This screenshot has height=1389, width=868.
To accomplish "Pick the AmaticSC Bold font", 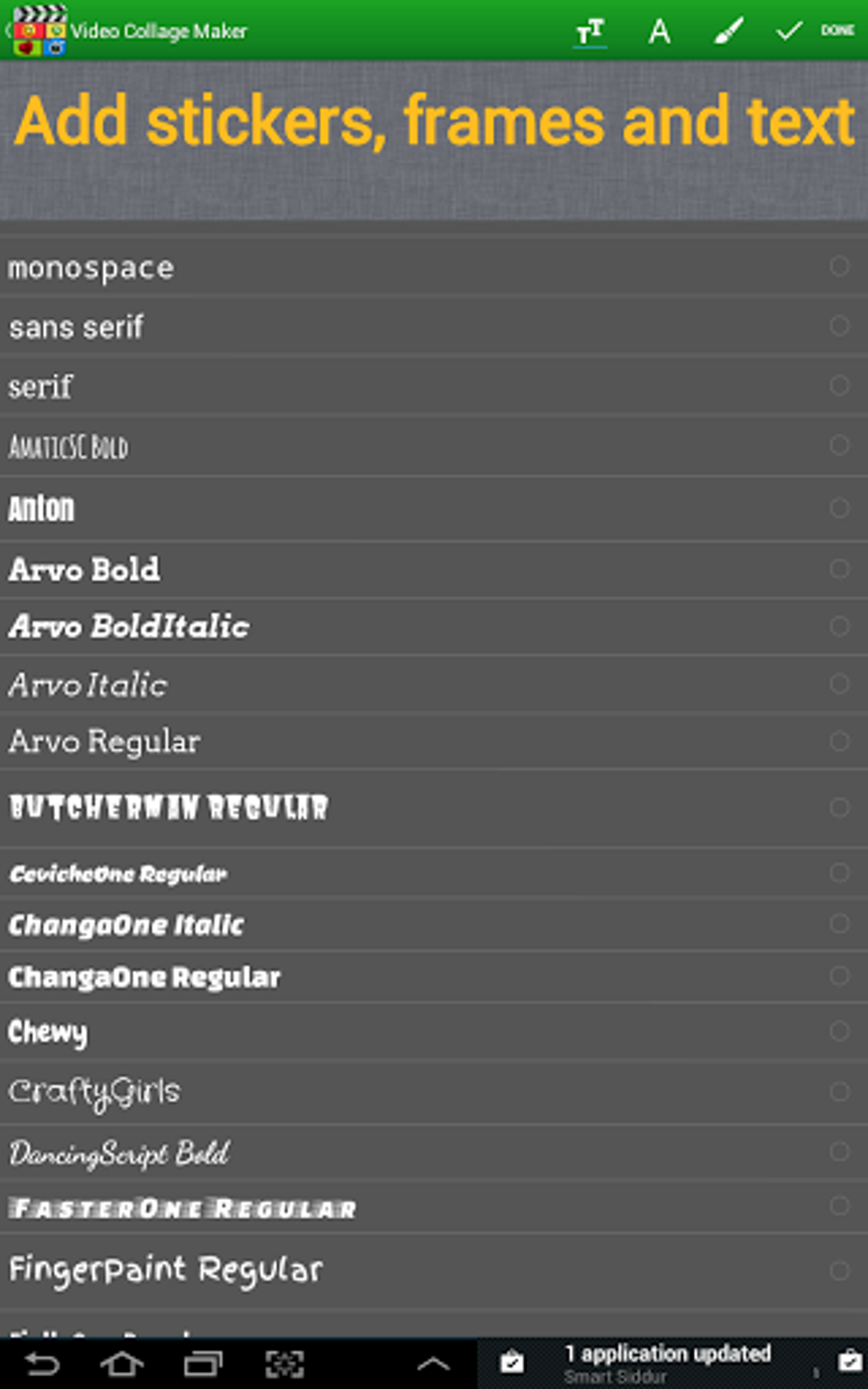I will tap(434, 445).
